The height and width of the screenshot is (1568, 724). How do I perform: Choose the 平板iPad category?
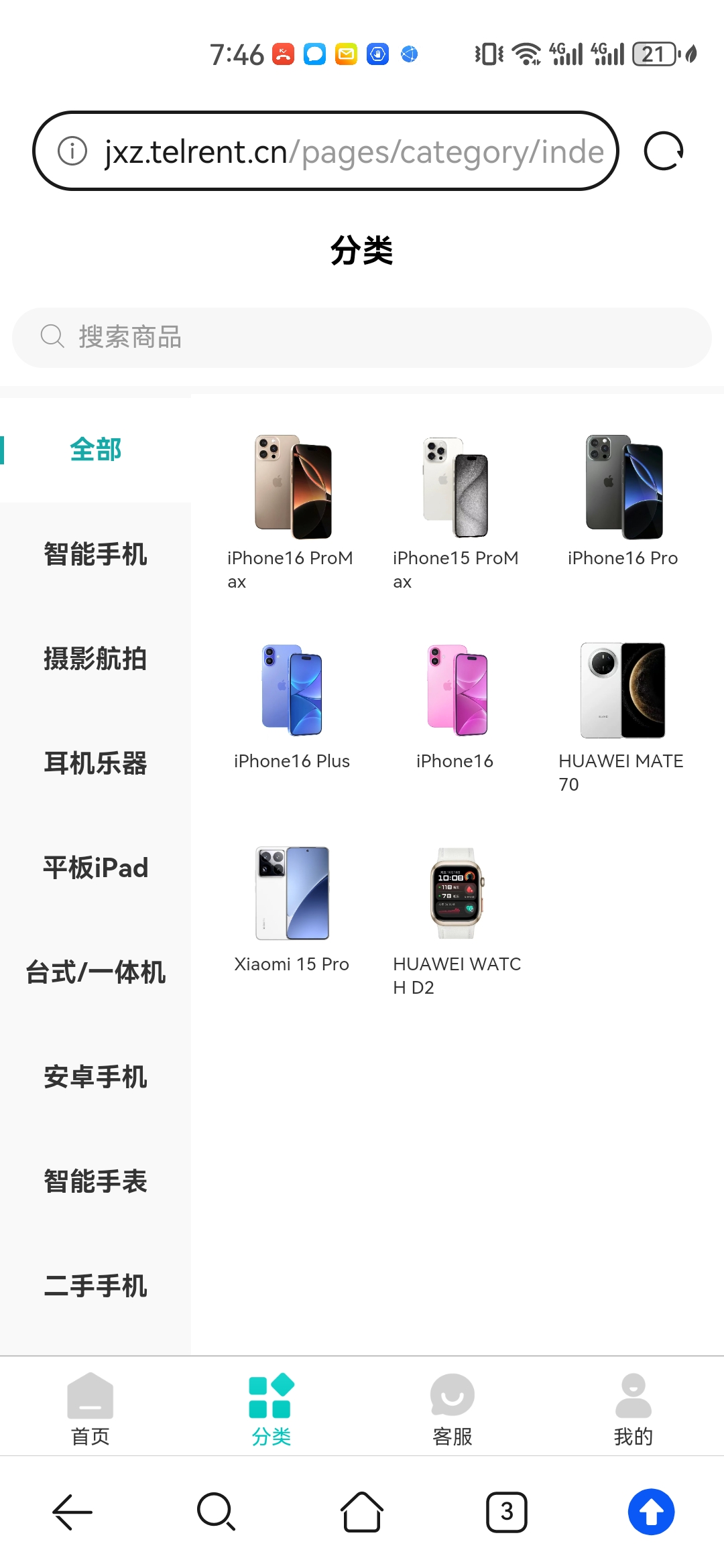click(95, 868)
